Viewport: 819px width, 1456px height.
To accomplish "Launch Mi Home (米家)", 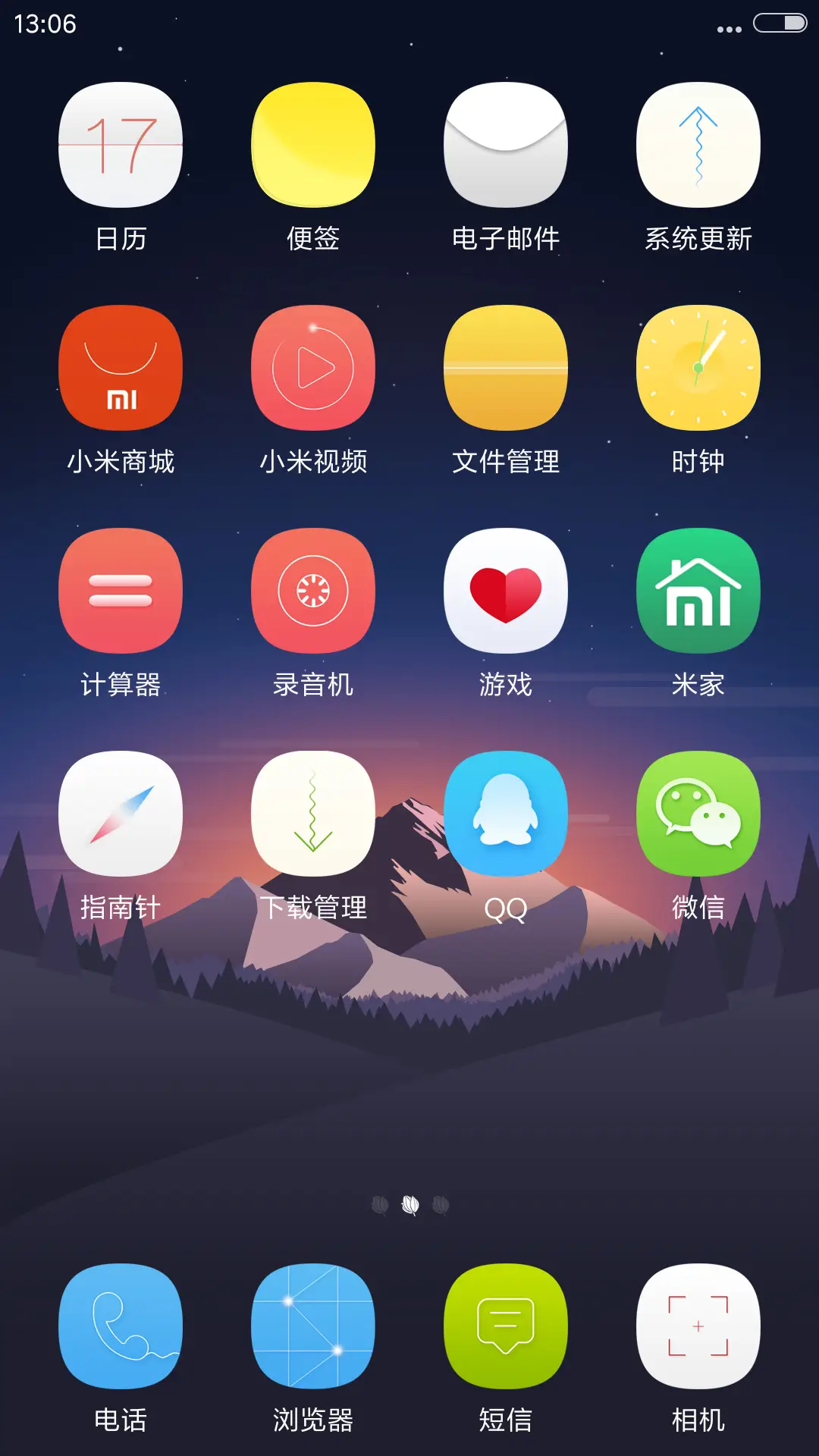I will click(698, 591).
